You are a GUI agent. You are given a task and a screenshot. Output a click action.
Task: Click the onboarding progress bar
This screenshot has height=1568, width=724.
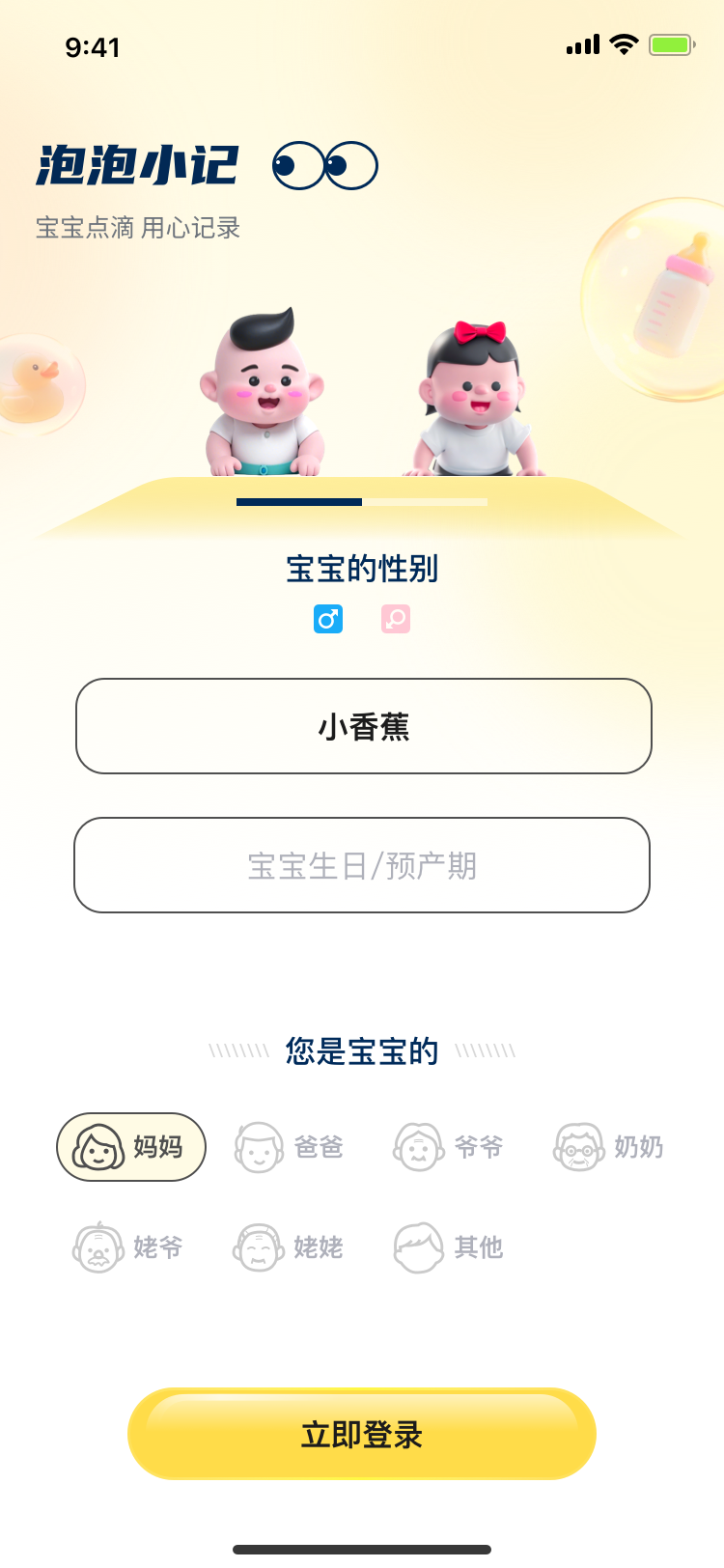pos(362,502)
